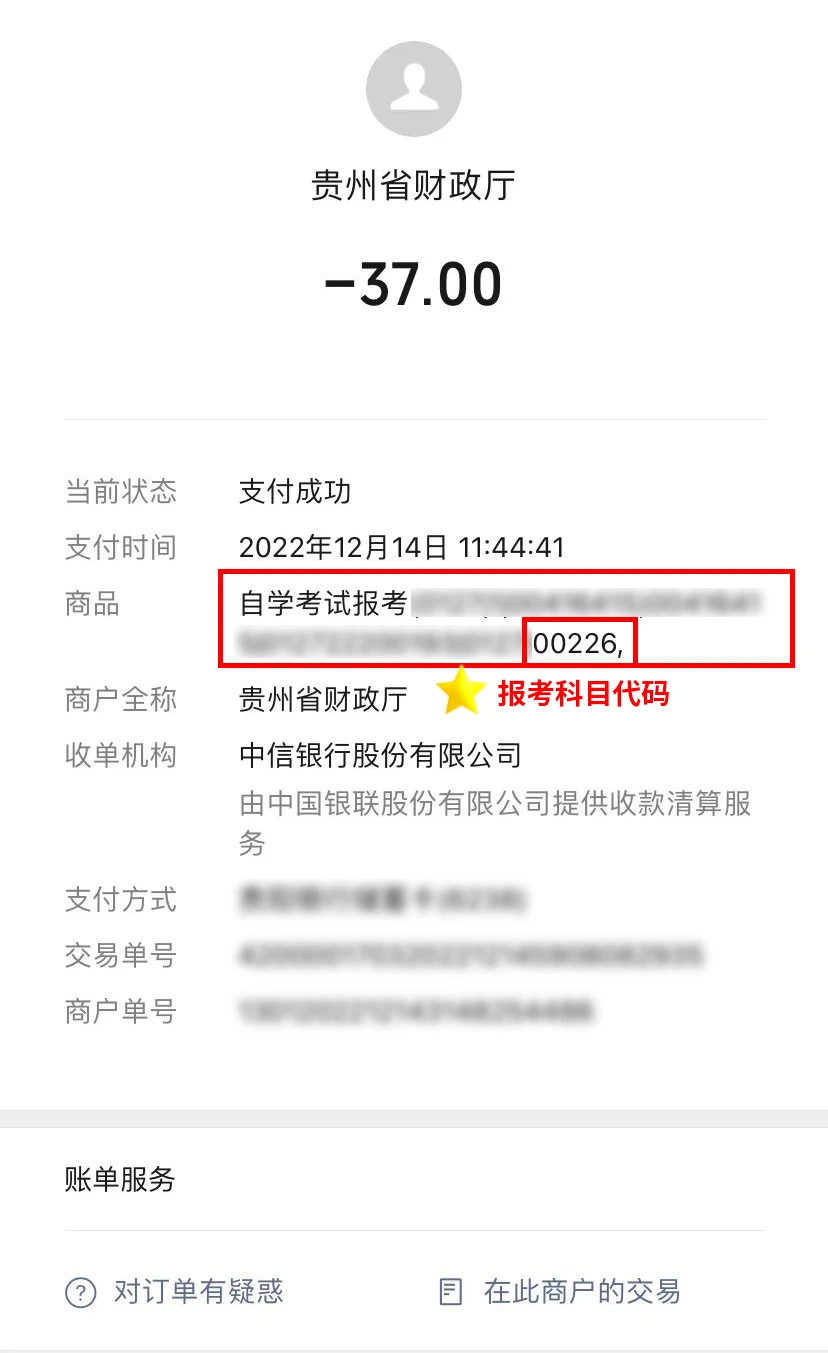Open 对订单有疑惑 help option
Screen dimensions: 828x1353
(x=174, y=1291)
